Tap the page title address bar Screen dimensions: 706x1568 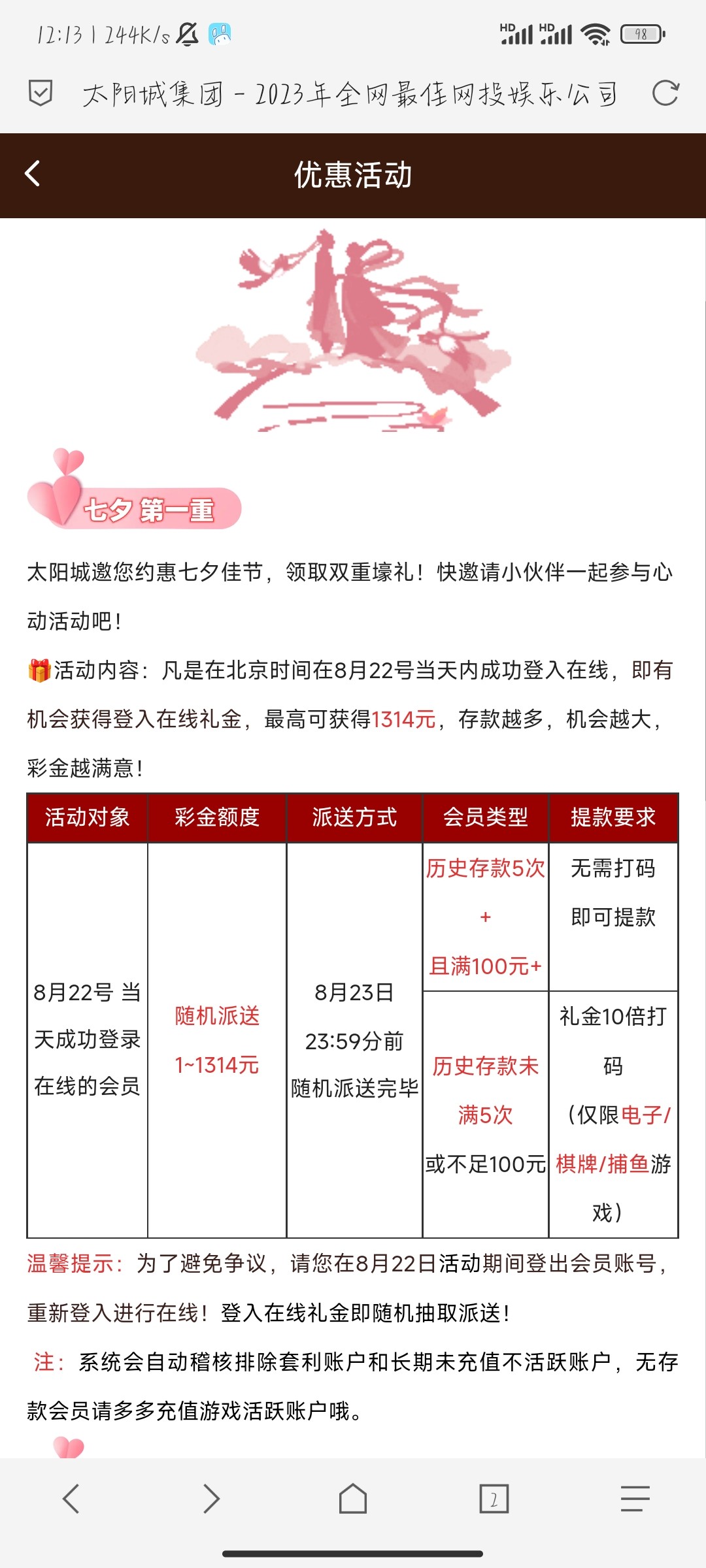(x=350, y=95)
